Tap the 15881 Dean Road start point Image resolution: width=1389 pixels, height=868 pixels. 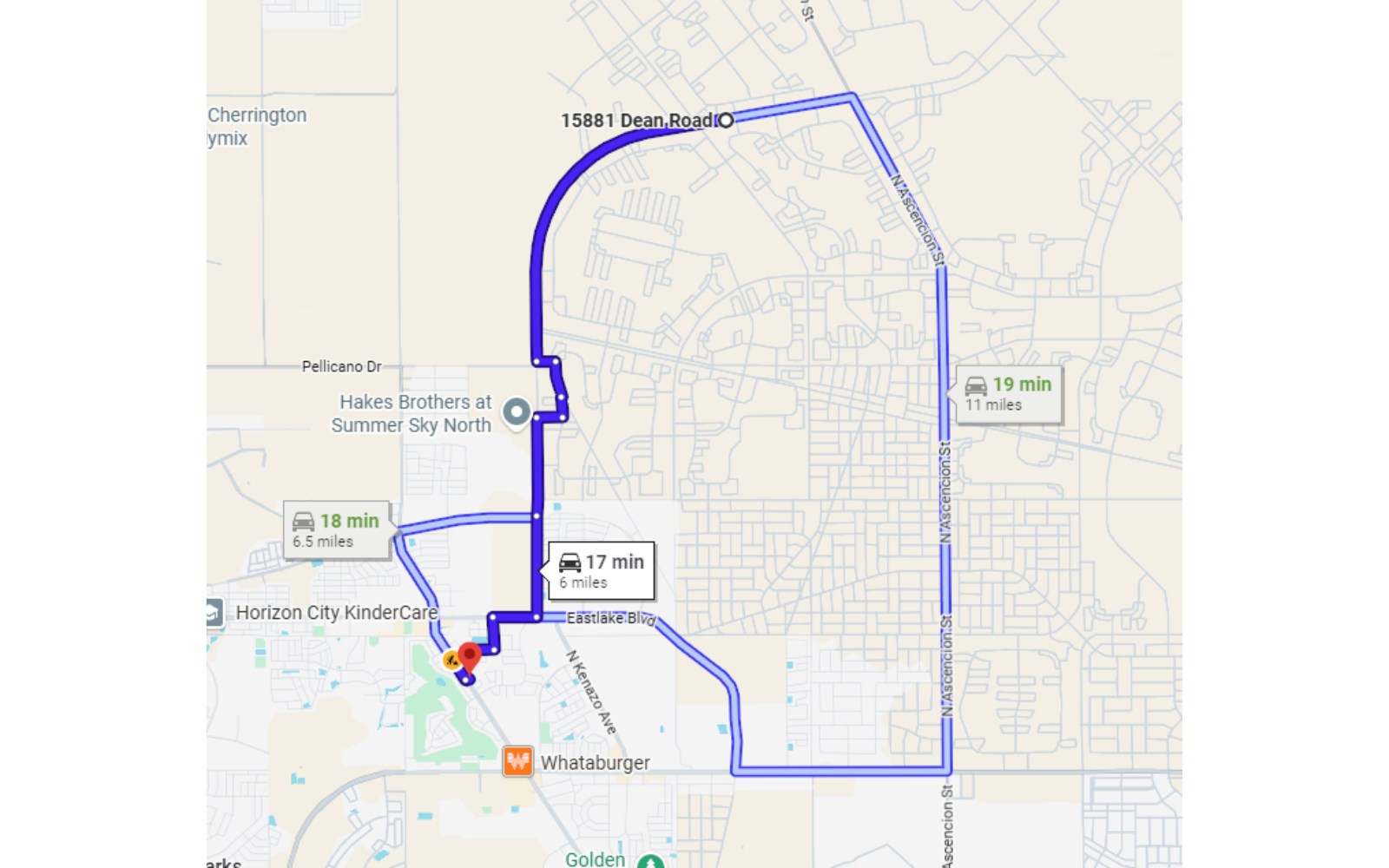point(726,120)
